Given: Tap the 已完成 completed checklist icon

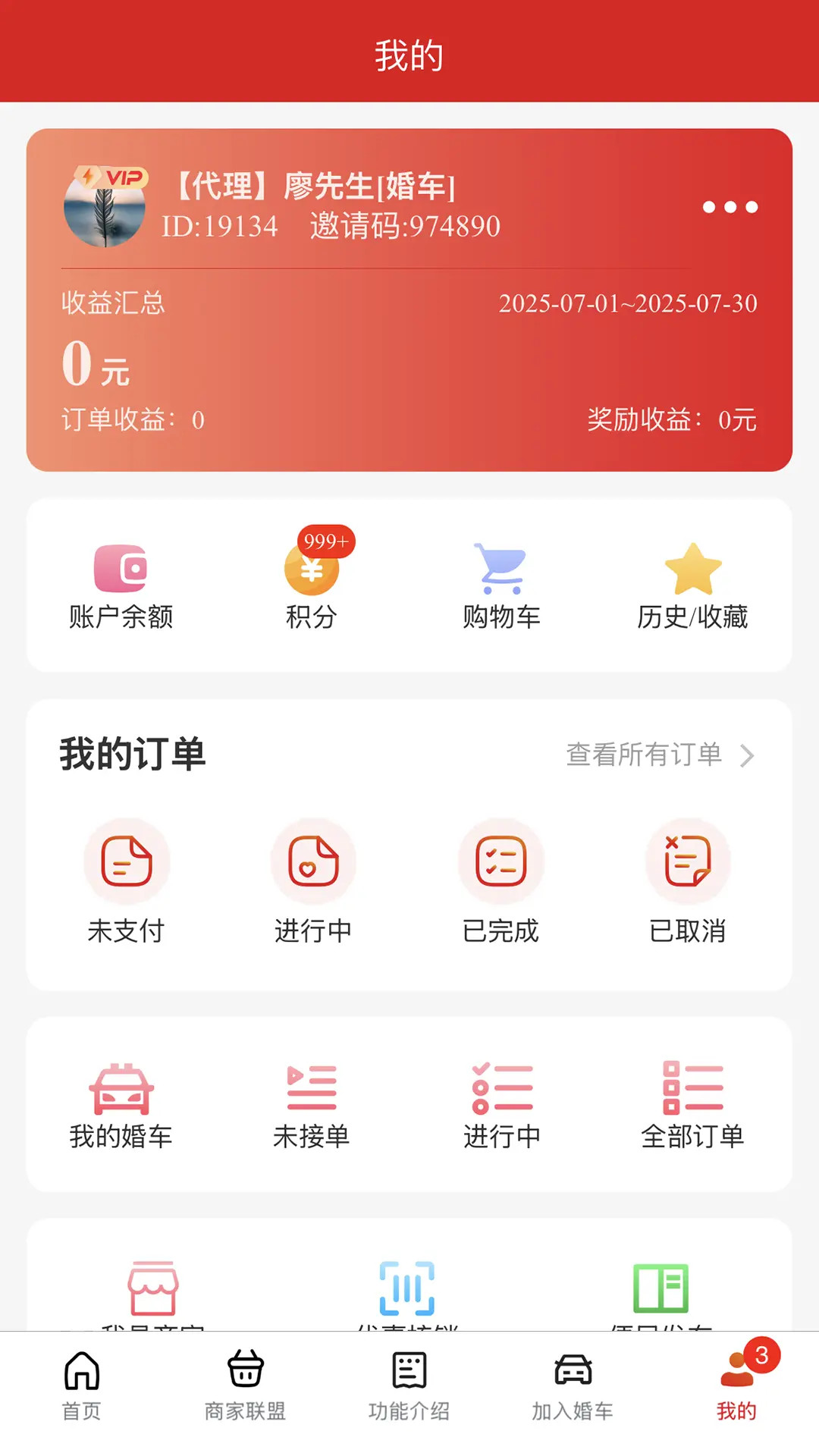Looking at the screenshot, I should coord(501,861).
